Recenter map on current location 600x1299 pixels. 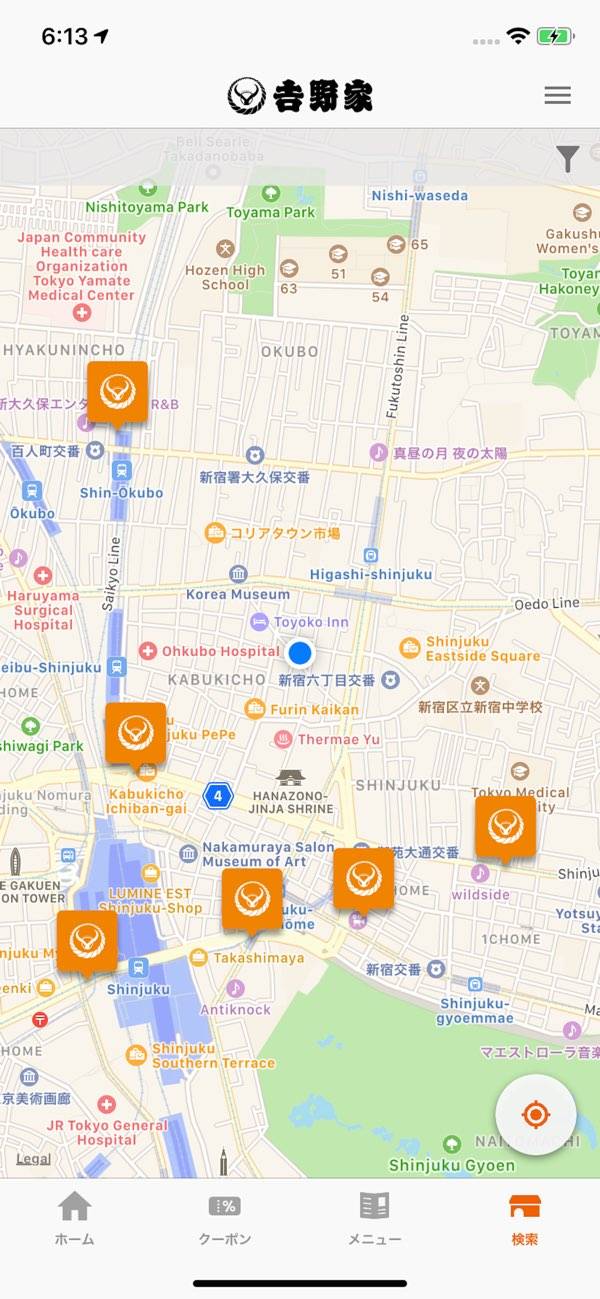click(x=535, y=1114)
